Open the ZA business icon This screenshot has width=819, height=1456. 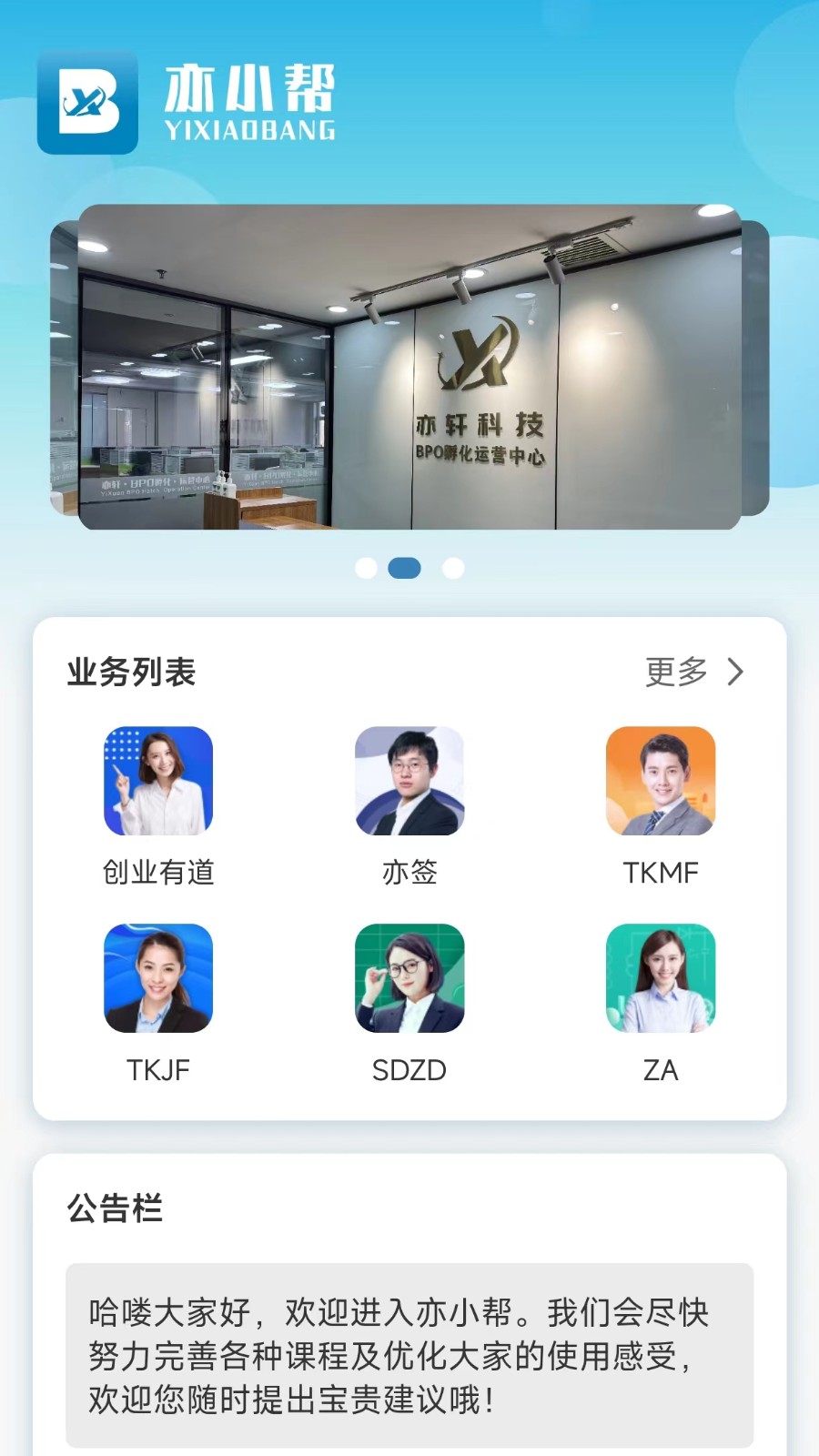662,978
